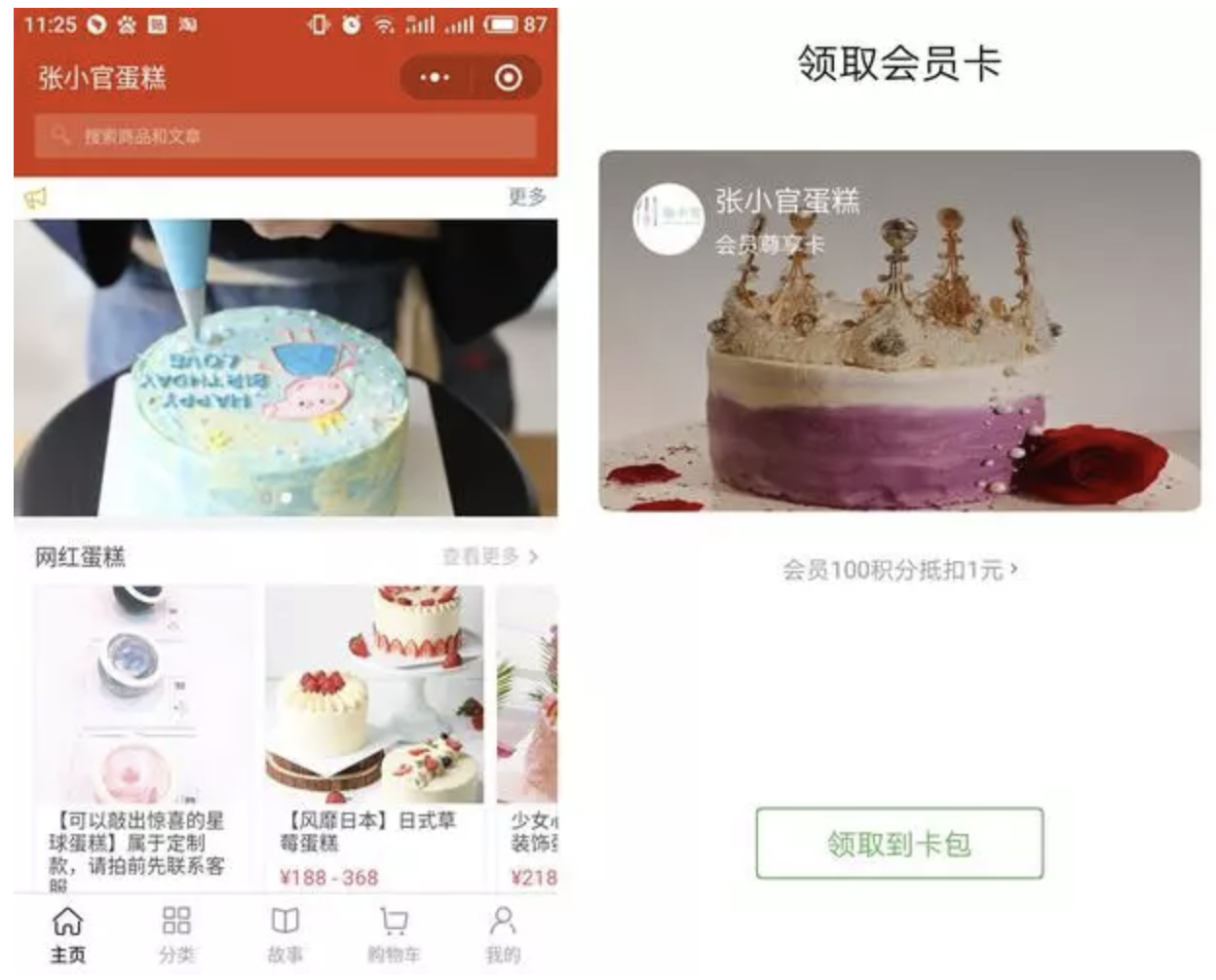Viewport: 1216px width, 980px height.
Task: Switch to the 我的 tab
Action: tap(503, 935)
